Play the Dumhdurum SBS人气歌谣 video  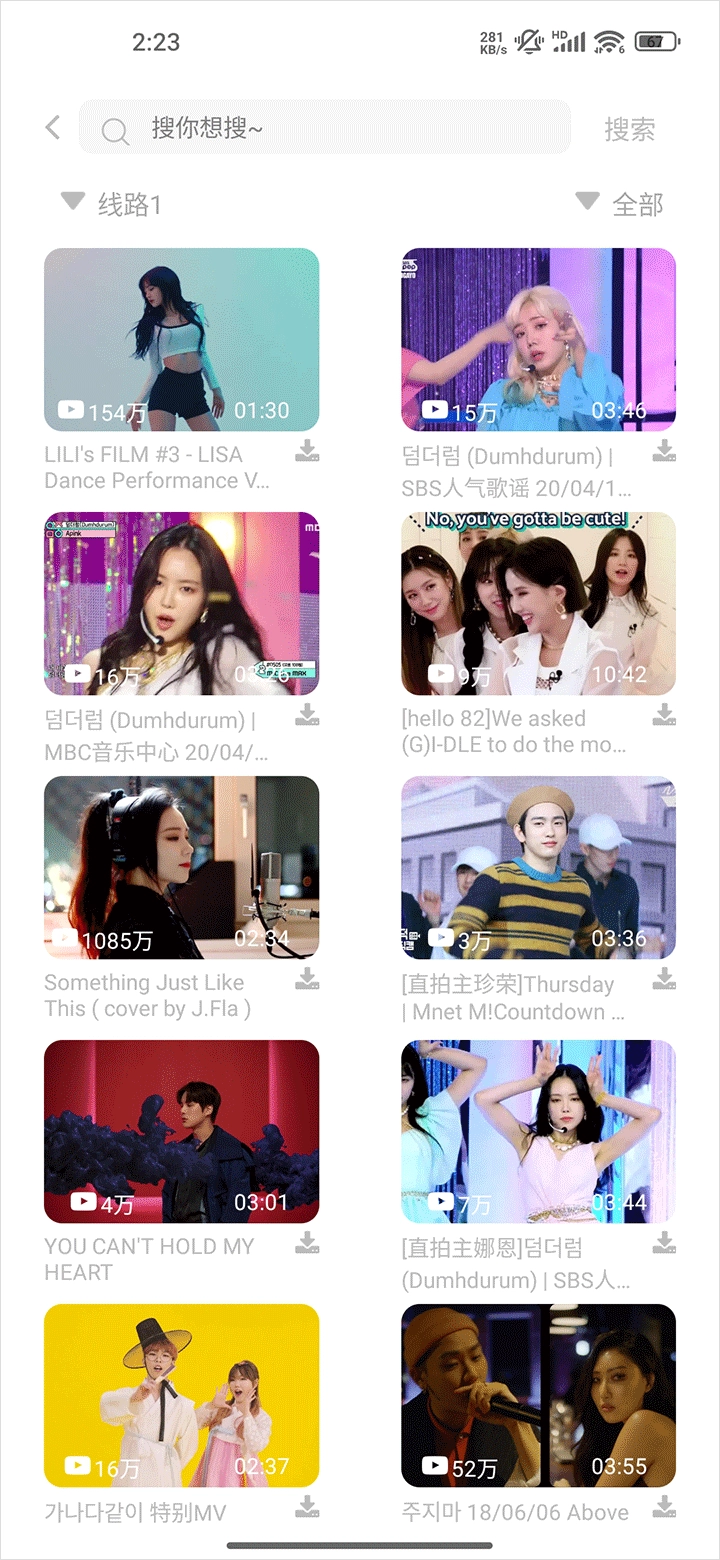point(538,339)
